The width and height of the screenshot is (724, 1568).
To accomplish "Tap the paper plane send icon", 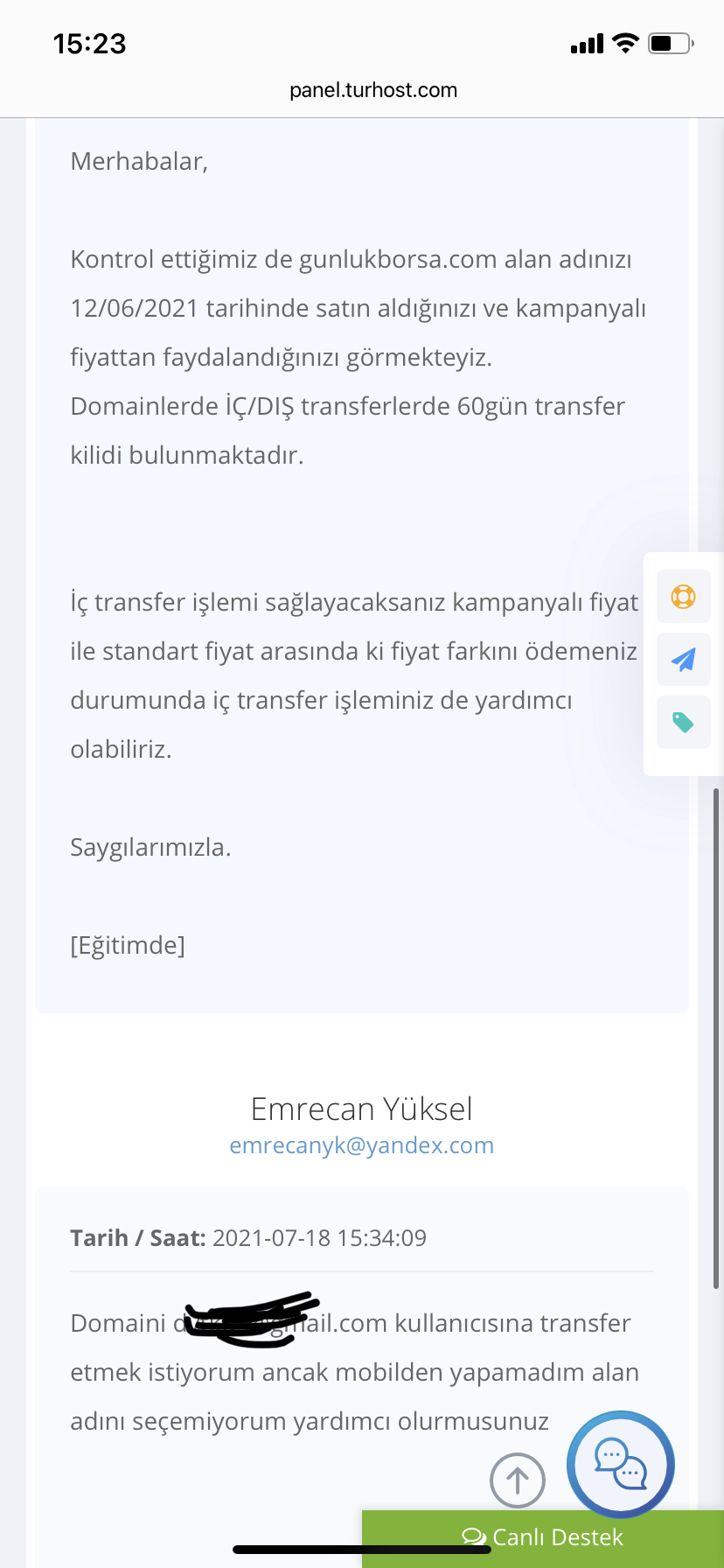I will pos(683,660).
